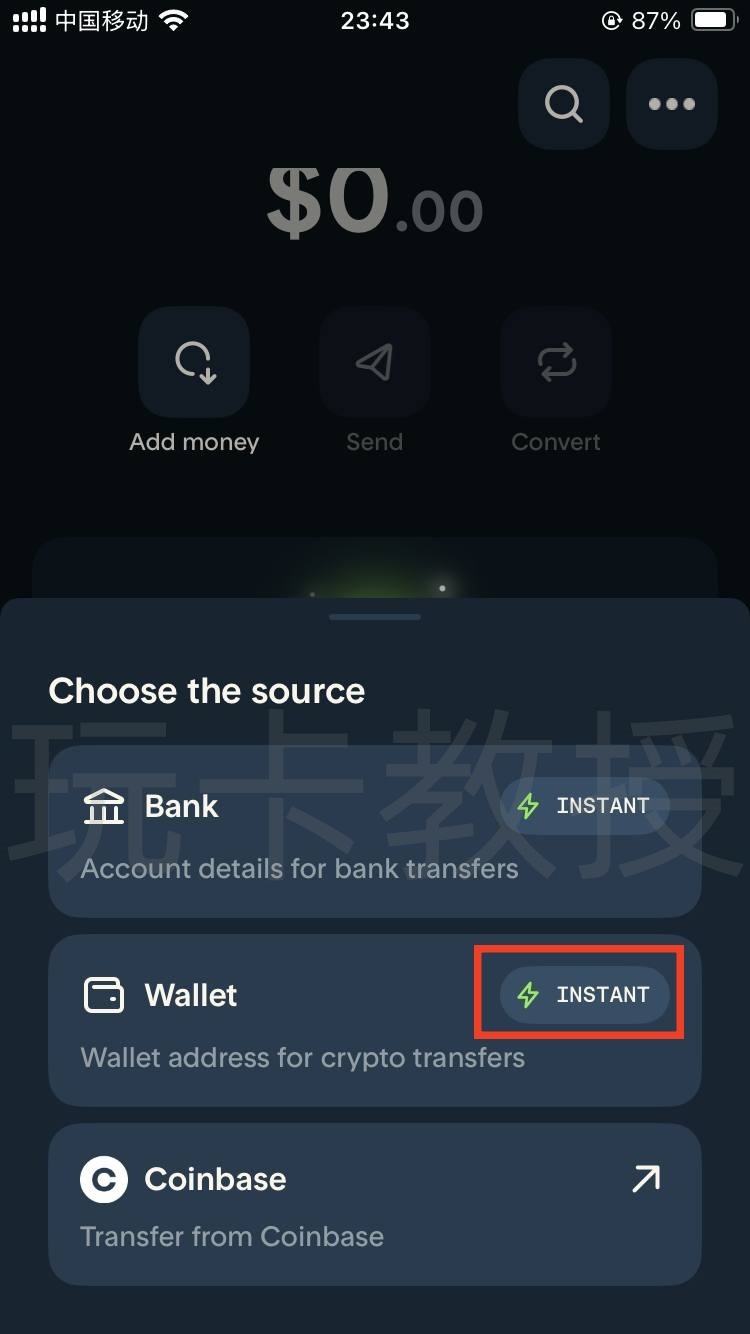
Task: Tap the Add money button
Action: tap(194, 362)
